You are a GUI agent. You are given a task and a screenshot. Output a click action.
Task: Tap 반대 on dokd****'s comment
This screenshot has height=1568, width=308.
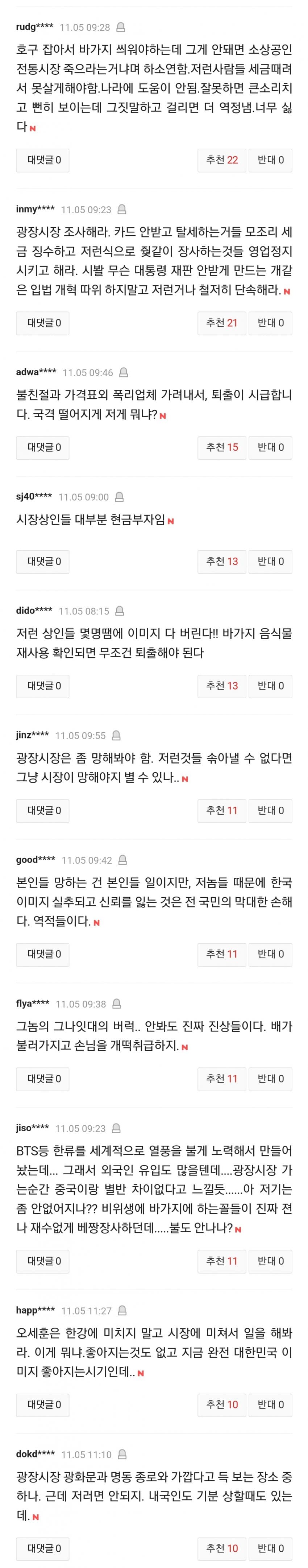pyautogui.click(x=270, y=1548)
